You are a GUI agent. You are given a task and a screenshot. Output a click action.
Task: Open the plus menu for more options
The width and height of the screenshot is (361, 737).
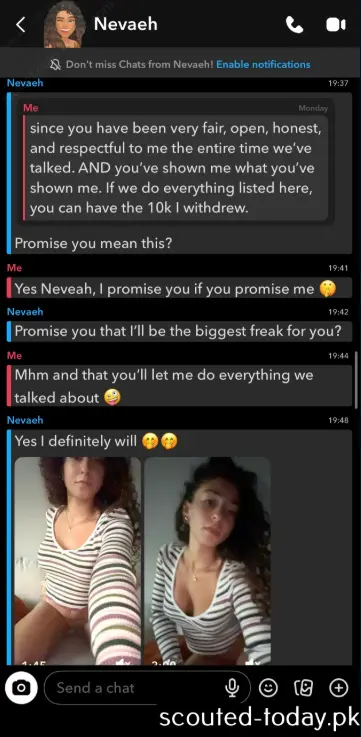pos(338,688)
